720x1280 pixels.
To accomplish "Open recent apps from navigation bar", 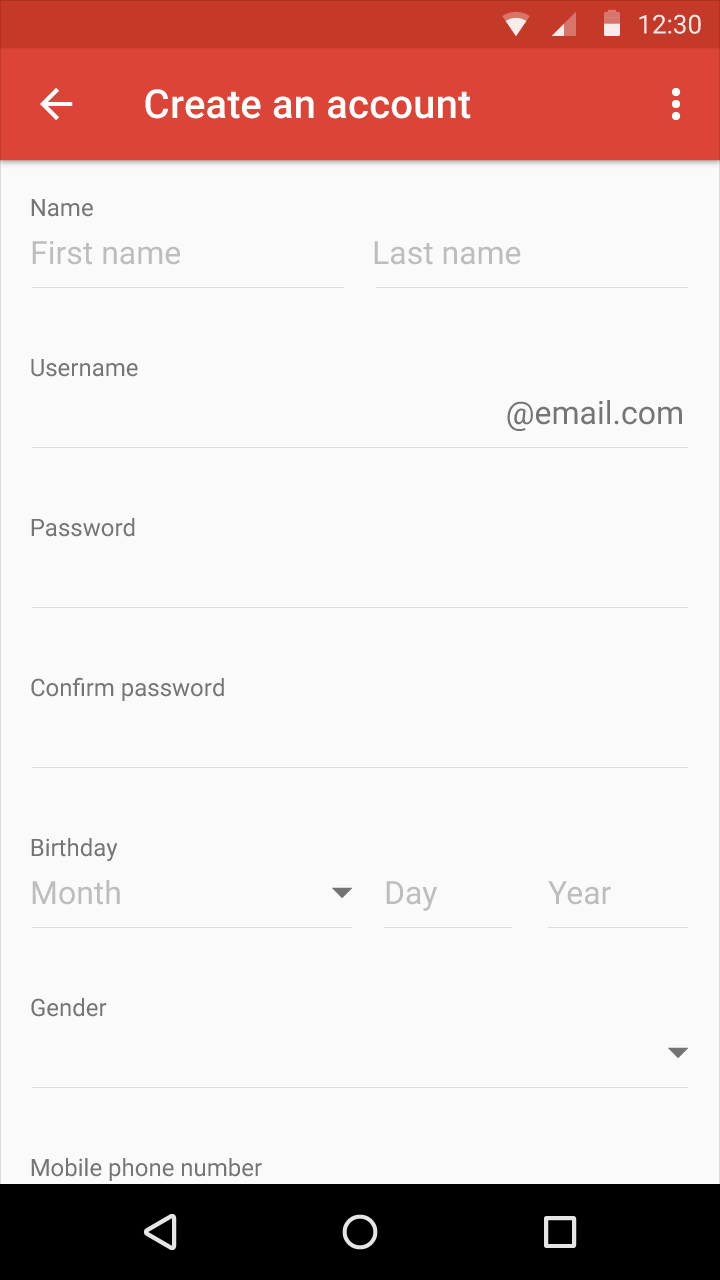I will (x=560, y=1232).
